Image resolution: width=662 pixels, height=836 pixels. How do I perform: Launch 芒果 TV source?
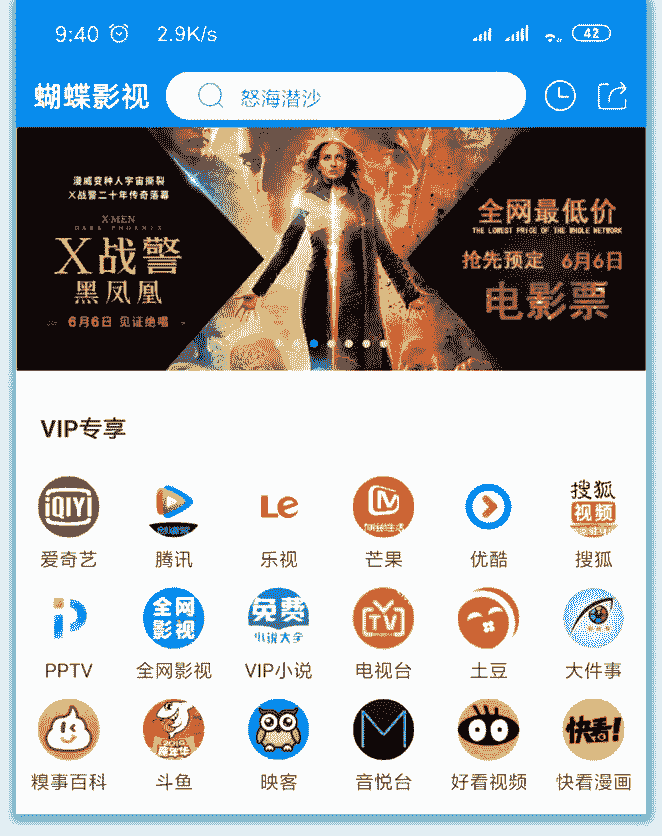(384, 507)
